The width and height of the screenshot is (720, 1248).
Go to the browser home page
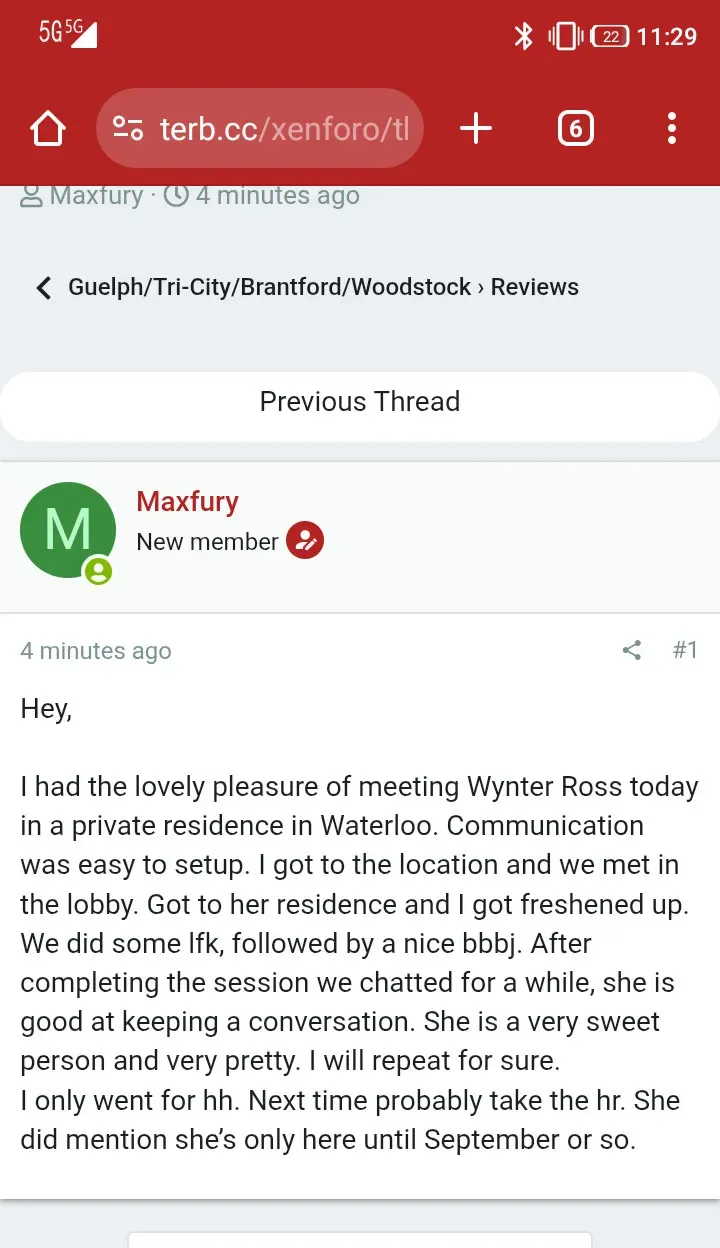tap(48, 129)
